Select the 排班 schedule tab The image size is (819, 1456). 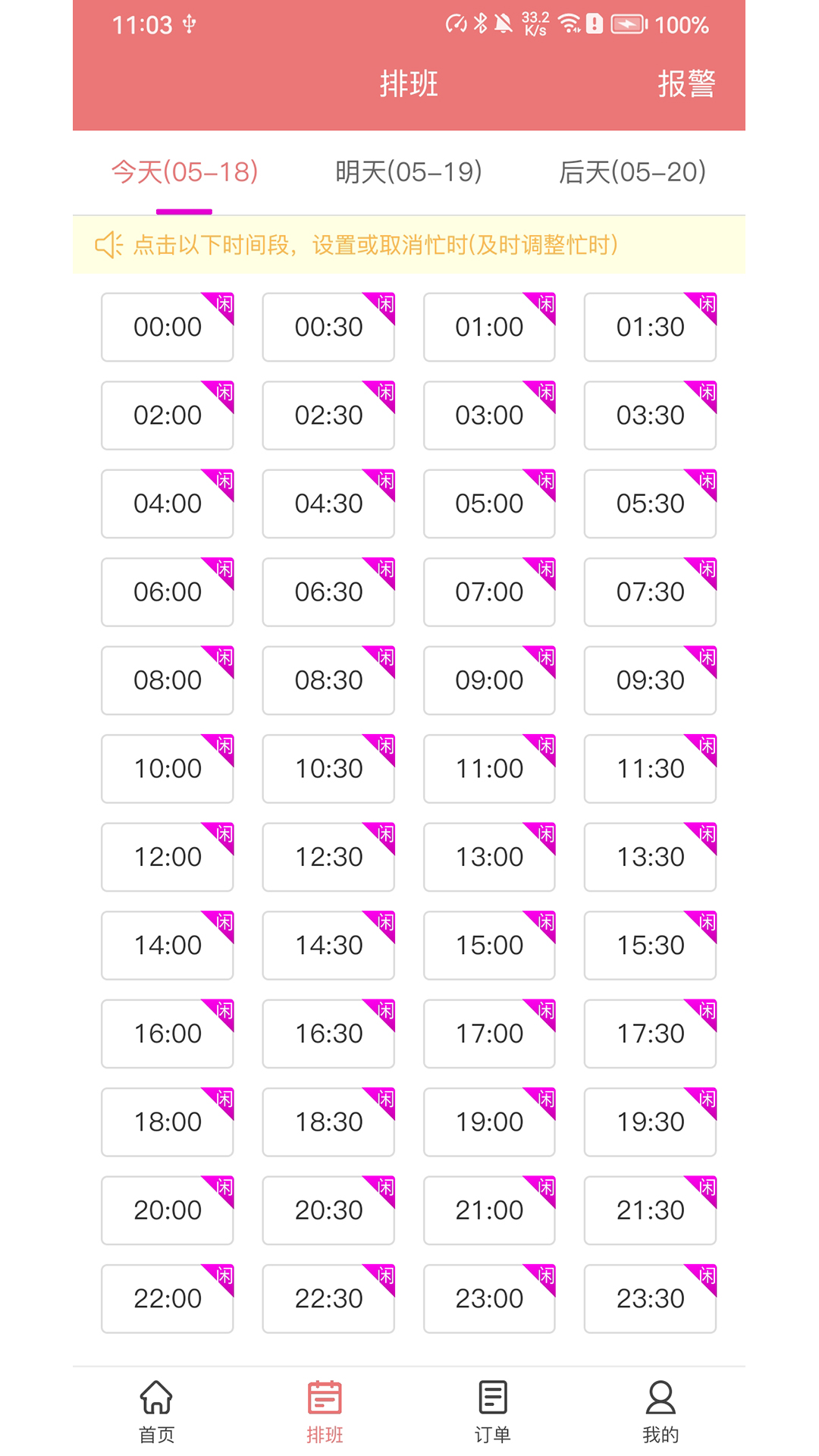point(325,1412)
